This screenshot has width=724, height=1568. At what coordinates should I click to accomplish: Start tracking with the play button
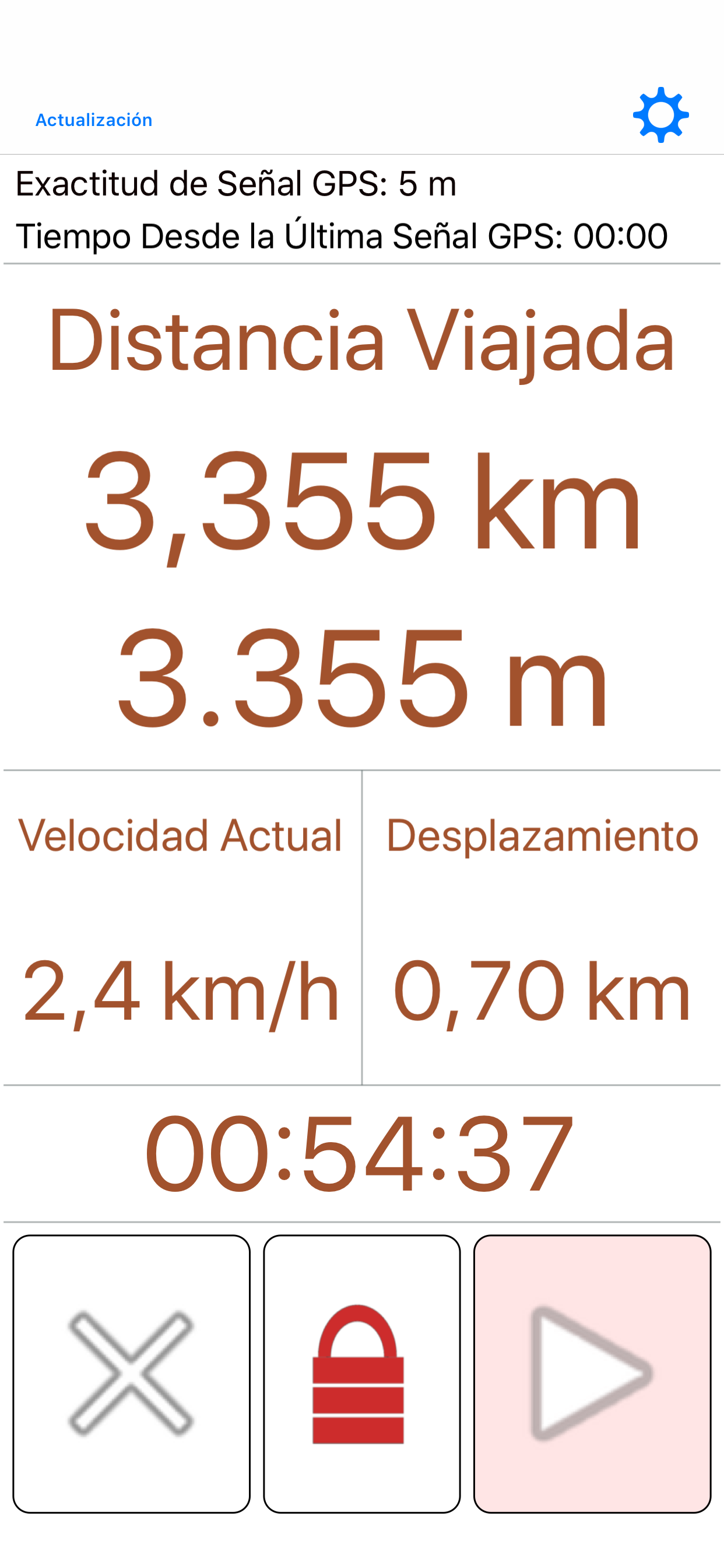592,1373
